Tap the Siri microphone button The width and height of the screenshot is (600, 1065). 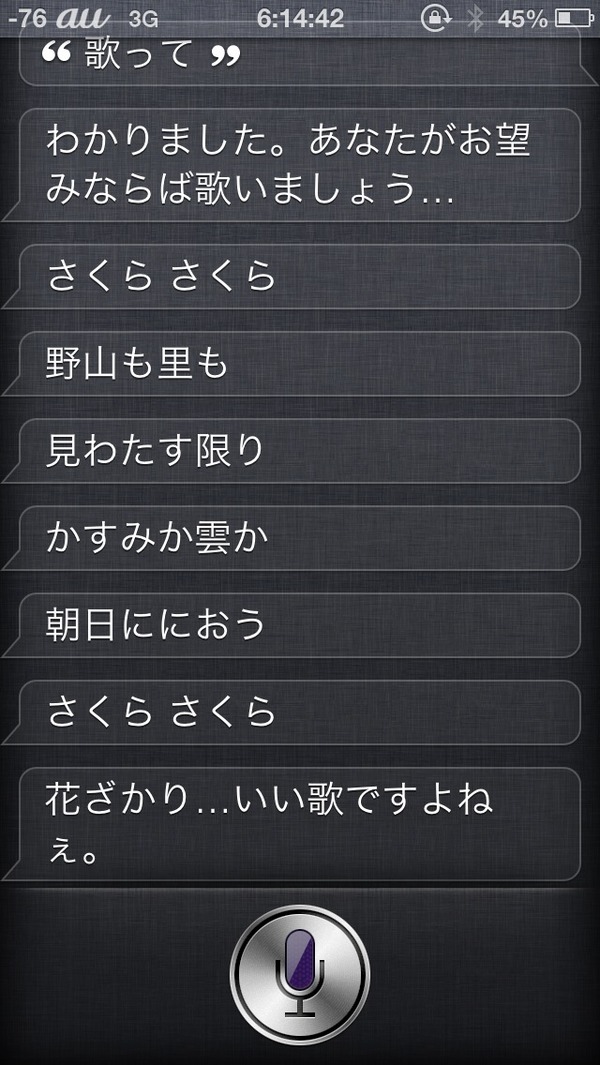(x=300, y=975)
